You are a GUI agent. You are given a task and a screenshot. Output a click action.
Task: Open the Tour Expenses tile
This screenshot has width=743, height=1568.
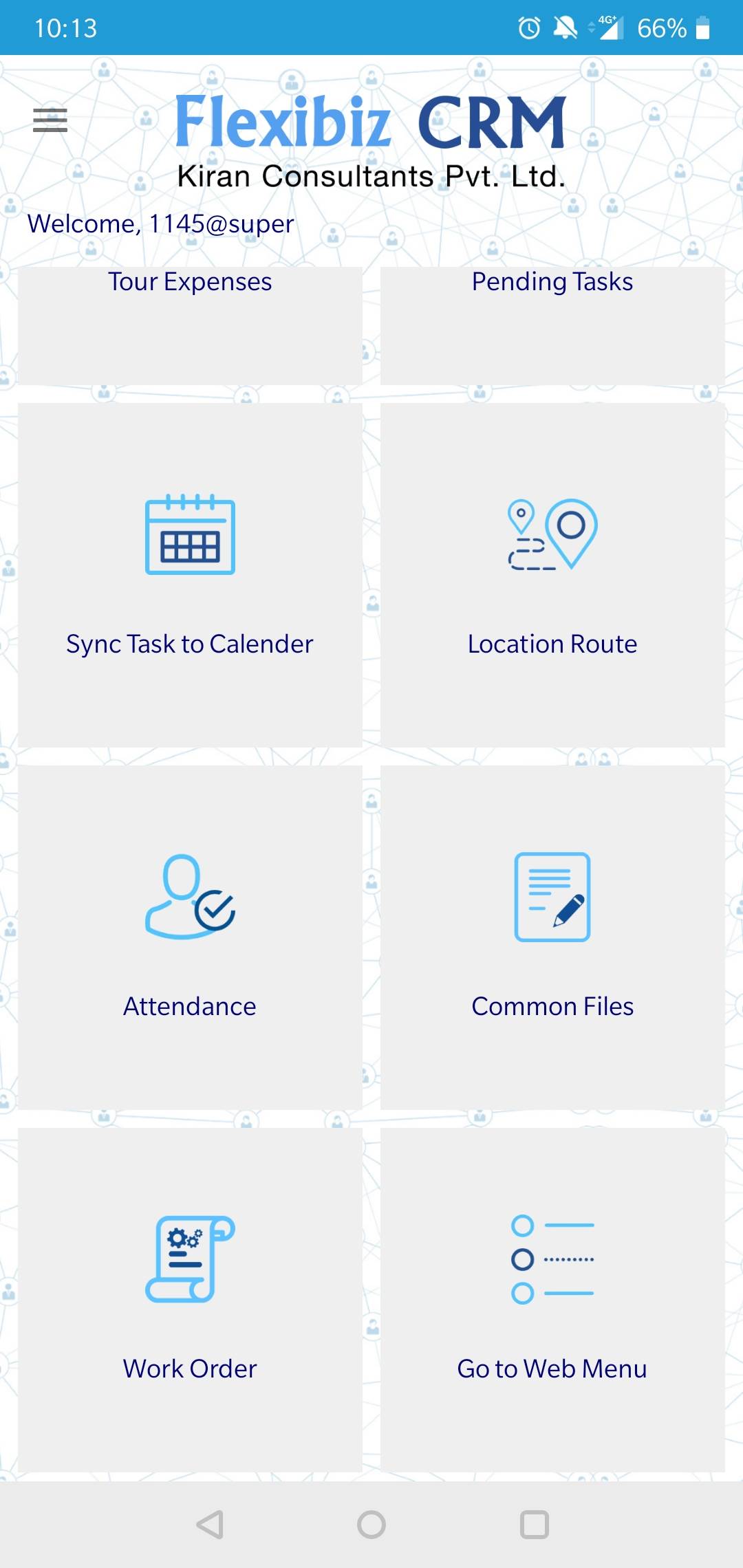click(190, 325)
